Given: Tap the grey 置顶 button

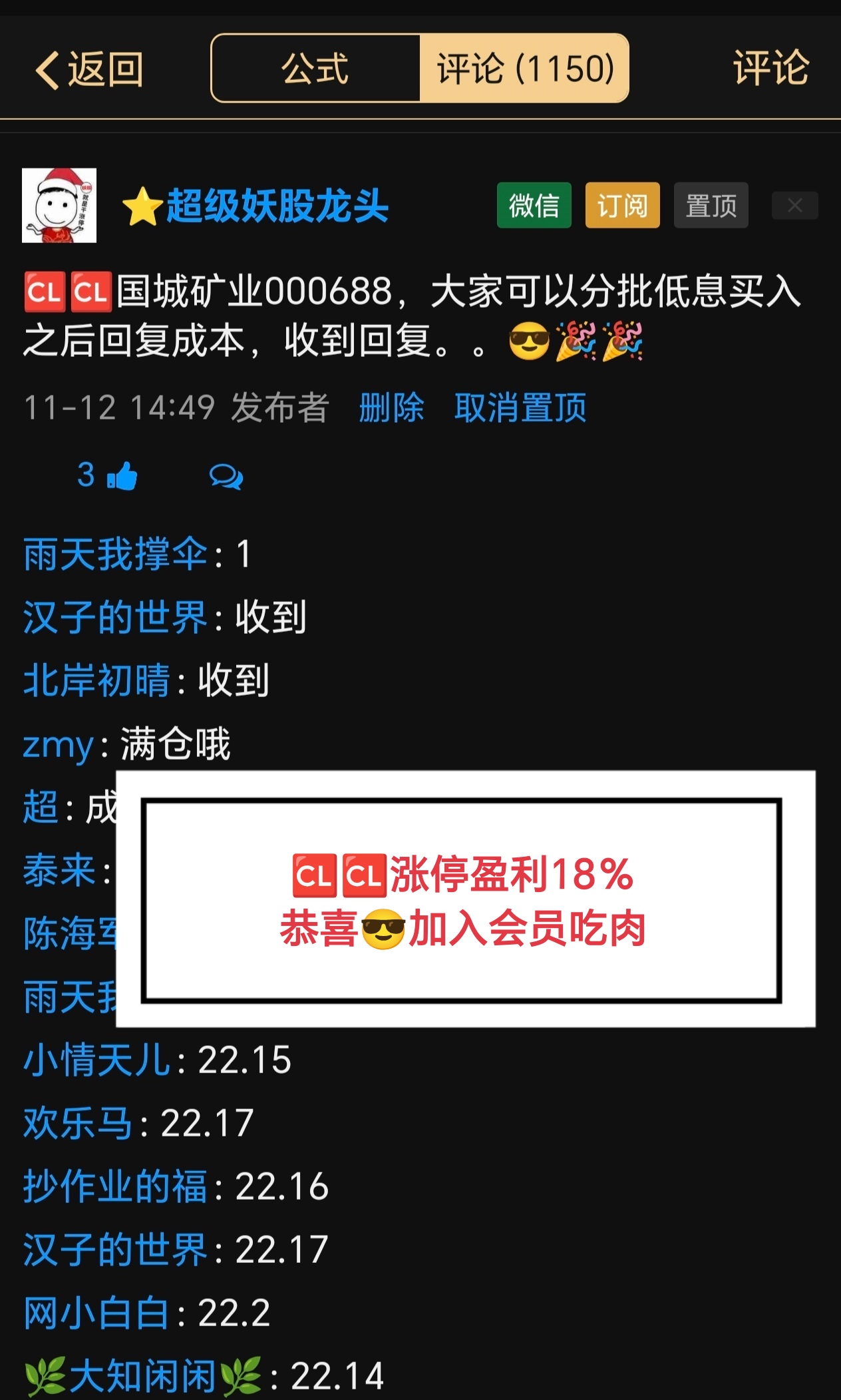Looking at the screenshot, I should click(x=711, y=206).
